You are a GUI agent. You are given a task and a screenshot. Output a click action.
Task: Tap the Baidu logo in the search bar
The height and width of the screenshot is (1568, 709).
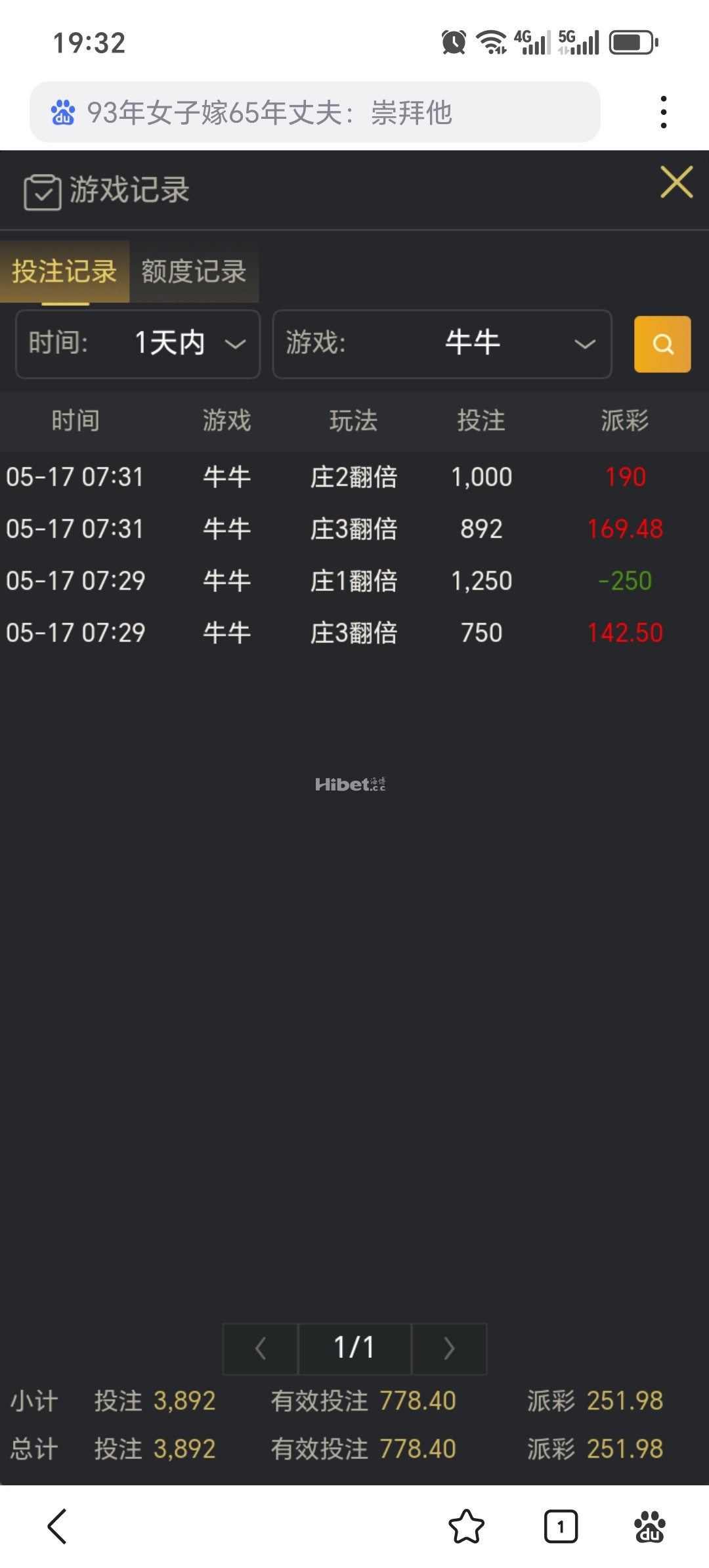64,112
